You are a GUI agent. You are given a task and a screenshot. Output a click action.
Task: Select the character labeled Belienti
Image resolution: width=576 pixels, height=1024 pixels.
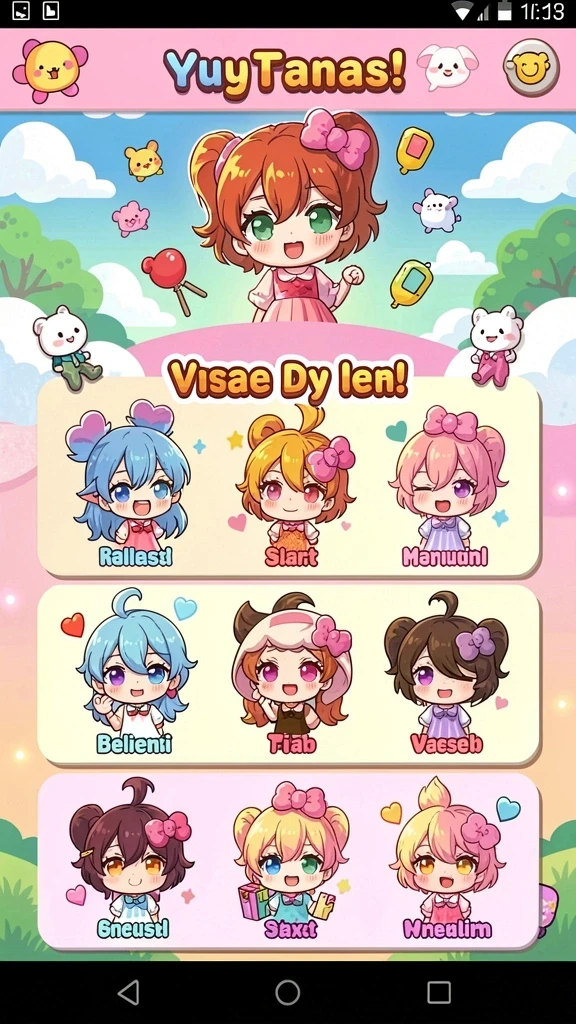click(134, 673)
